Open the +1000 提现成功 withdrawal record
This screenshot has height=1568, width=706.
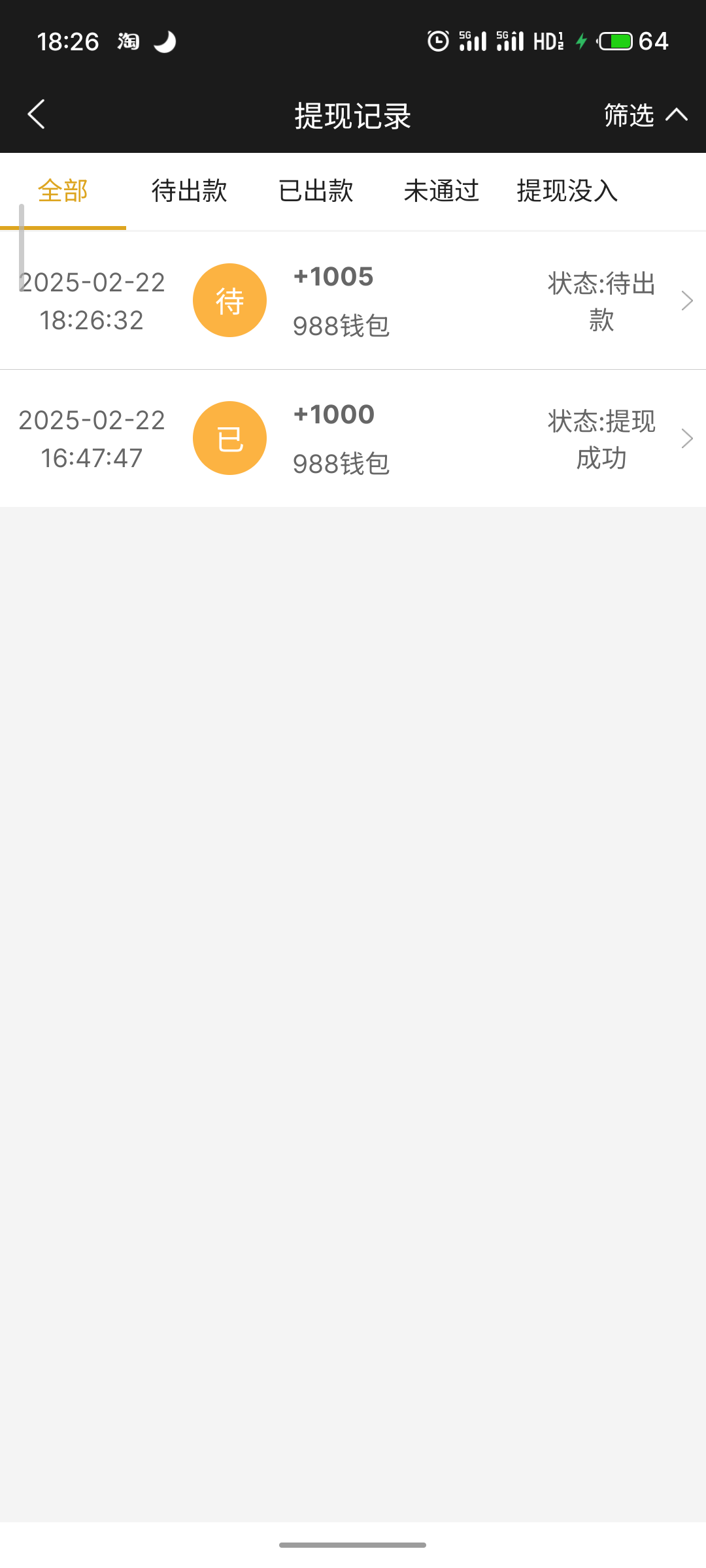point(353,438)
